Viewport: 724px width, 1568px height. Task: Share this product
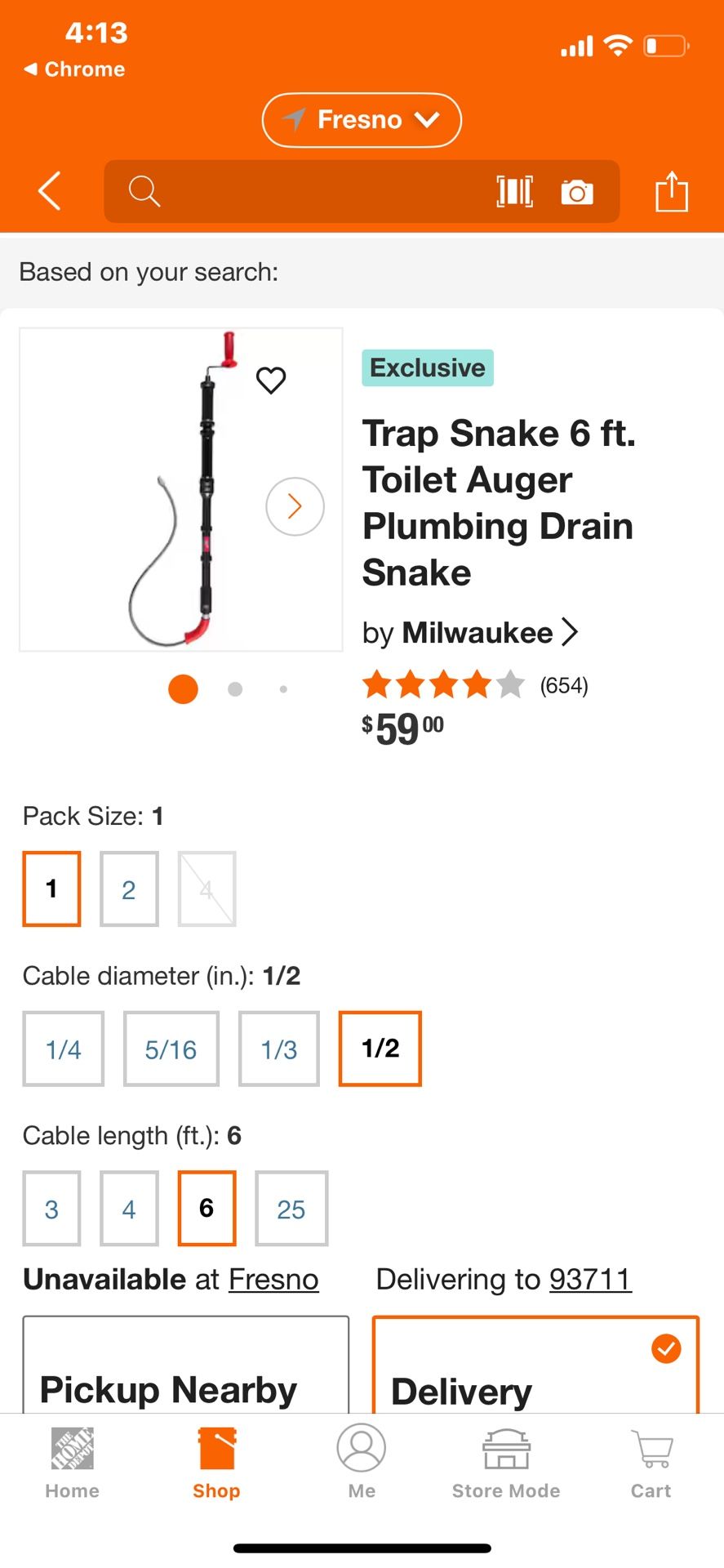[672, 191]
